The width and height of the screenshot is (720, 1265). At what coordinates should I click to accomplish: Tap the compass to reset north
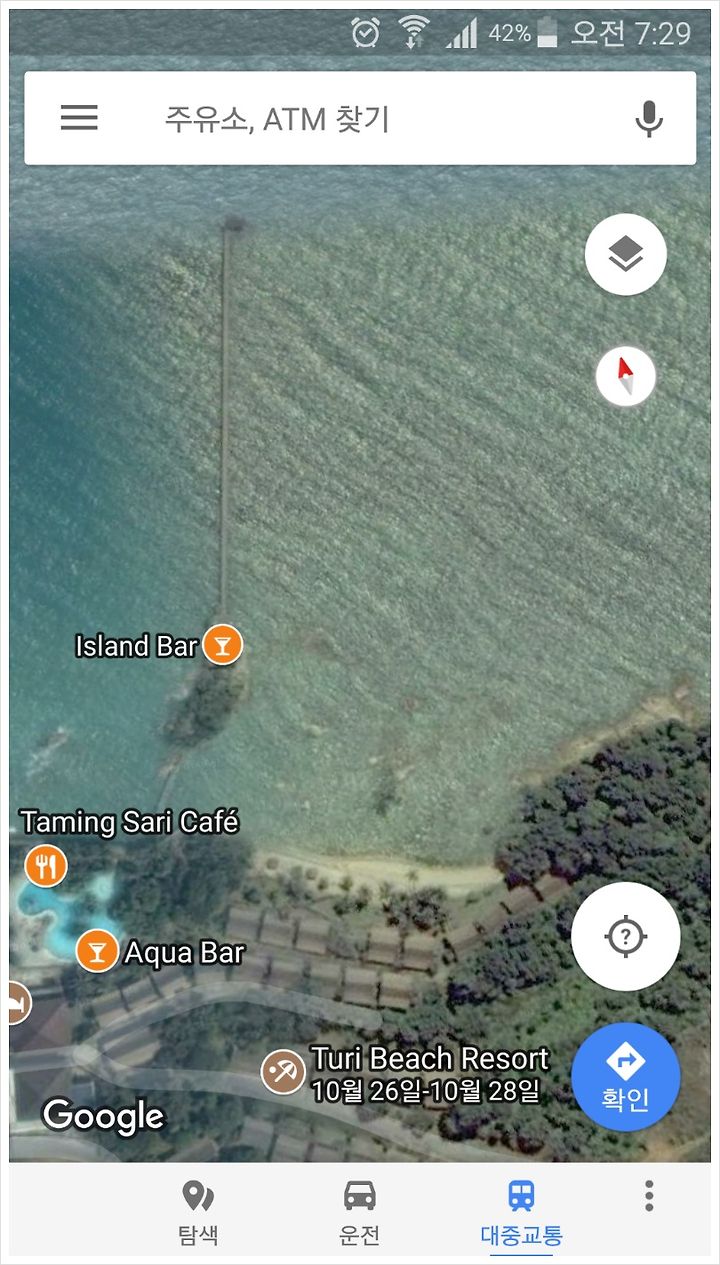pyautogui.click(x=626, y=377)
